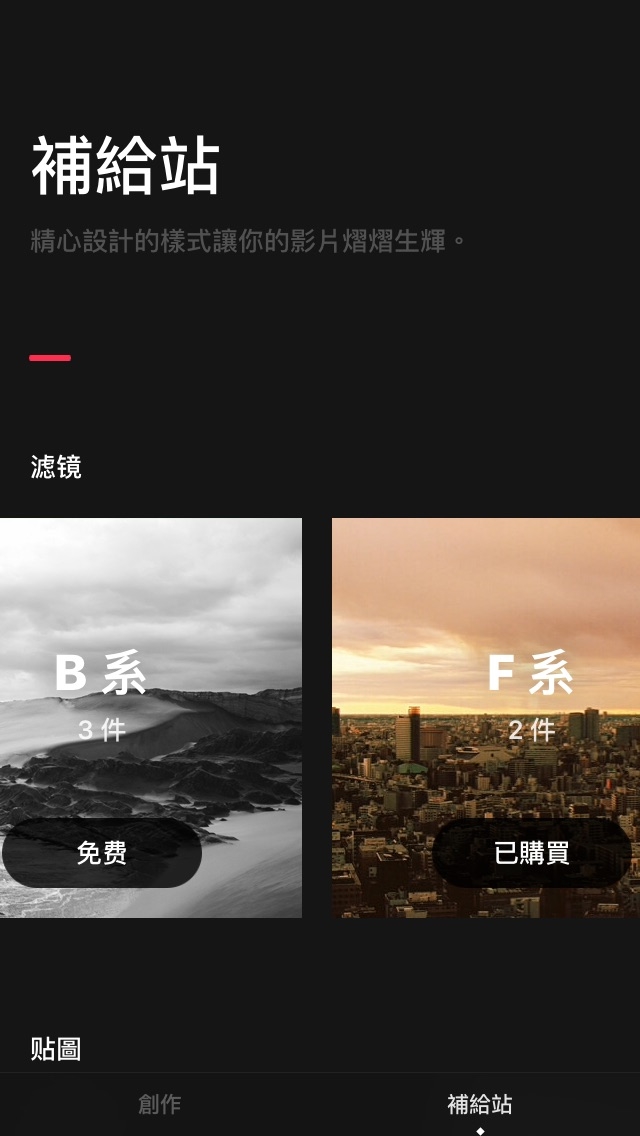The image size is (640, 1136).
Task: Tap the 免费 button on B 系
Action: coord(102,853)
